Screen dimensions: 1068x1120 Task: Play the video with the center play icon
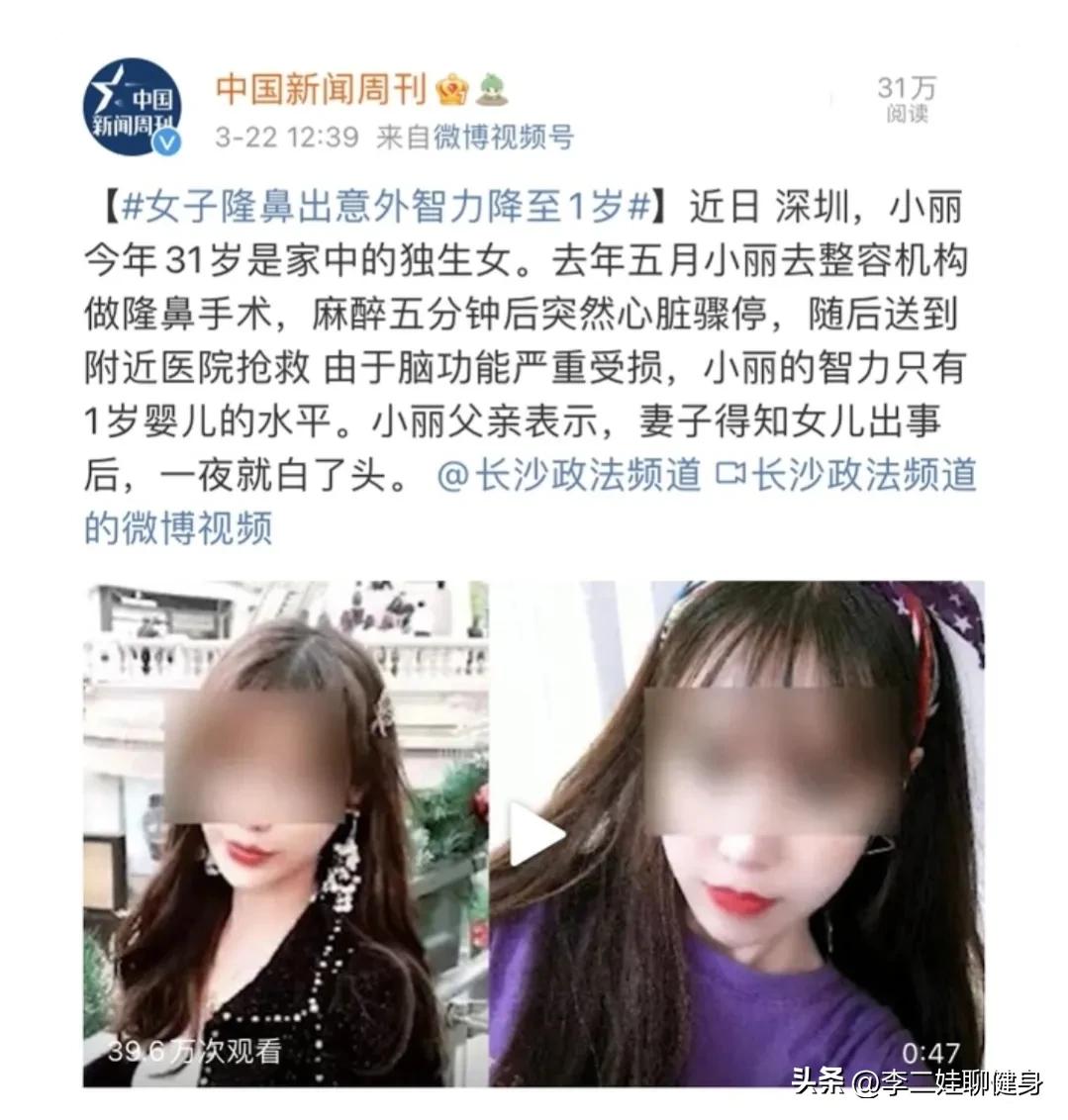pyautogui.click(x=534, y=833)
